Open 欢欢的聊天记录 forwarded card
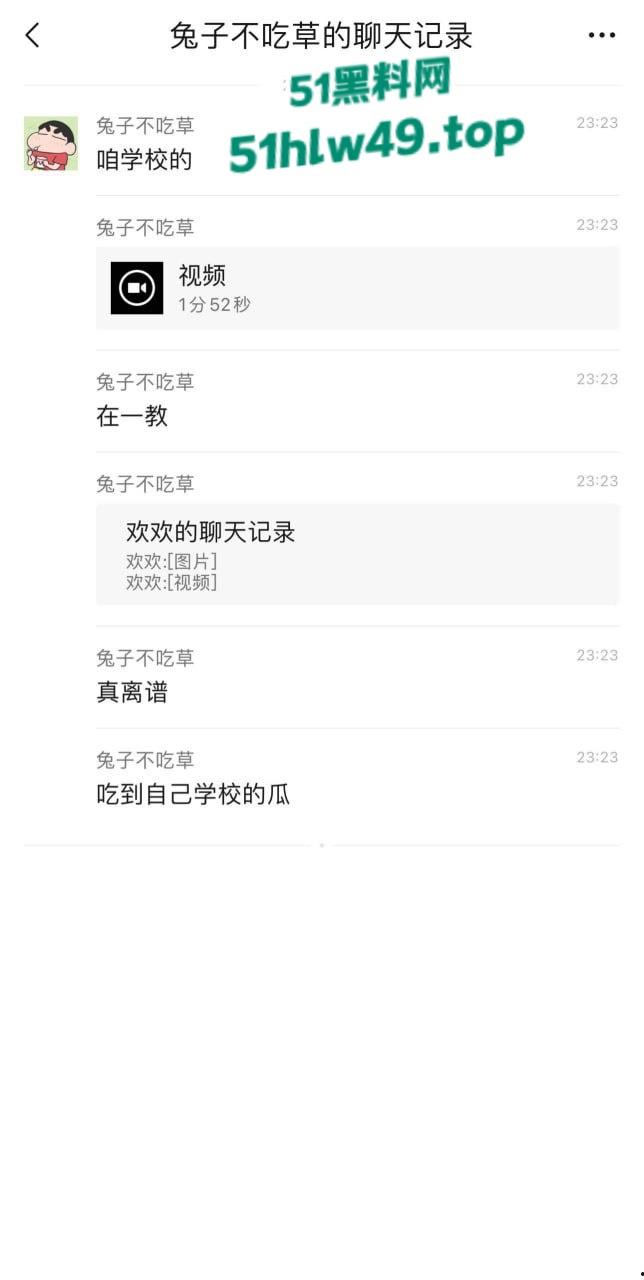The width and height of the screenshot is (644, 1280). 357,554
